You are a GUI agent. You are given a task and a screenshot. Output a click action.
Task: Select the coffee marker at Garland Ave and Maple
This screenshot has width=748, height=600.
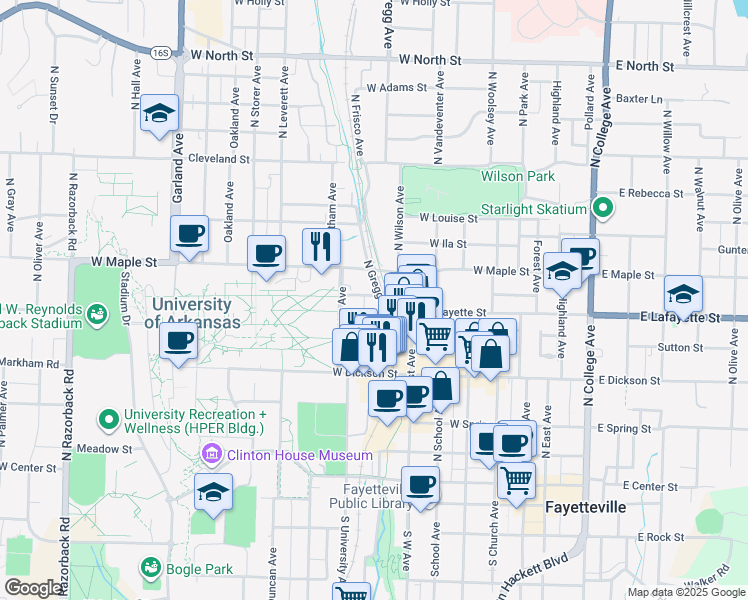coord(189,234)
